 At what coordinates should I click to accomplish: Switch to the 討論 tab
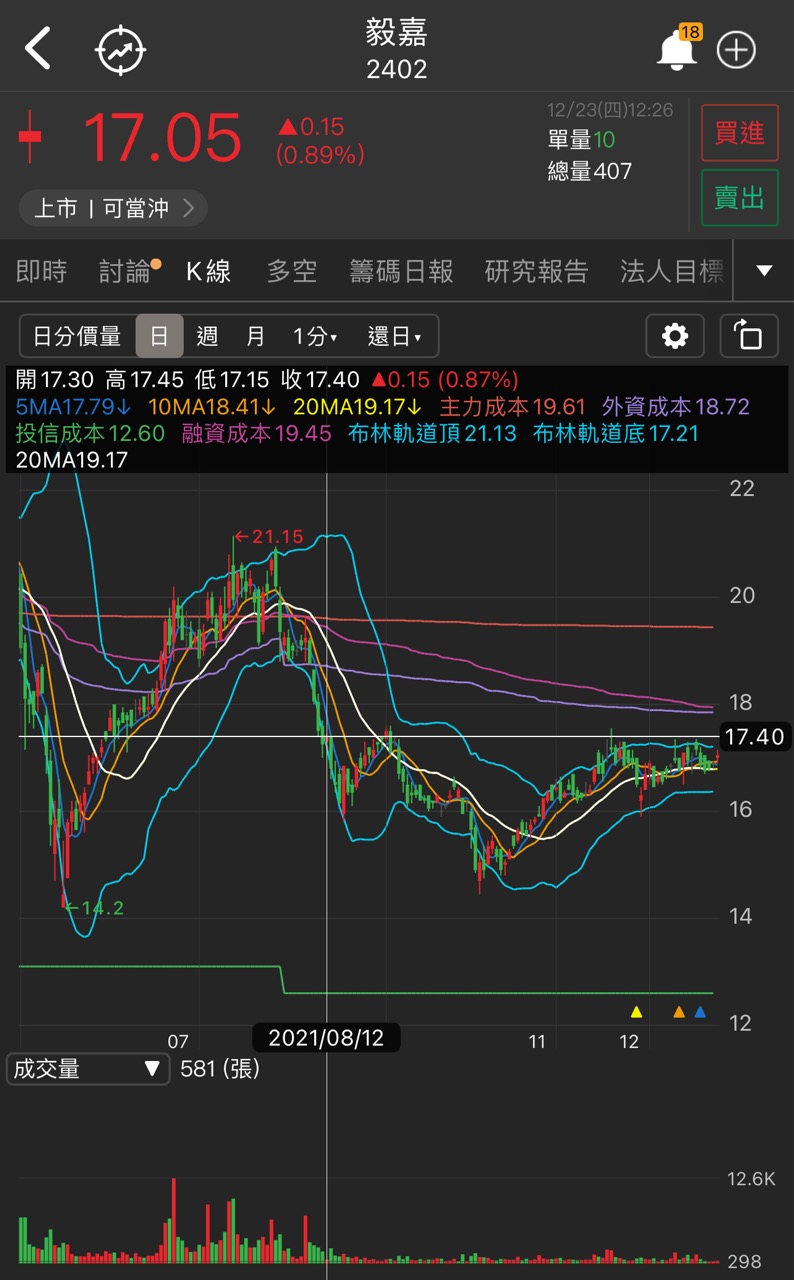(126, 271)
